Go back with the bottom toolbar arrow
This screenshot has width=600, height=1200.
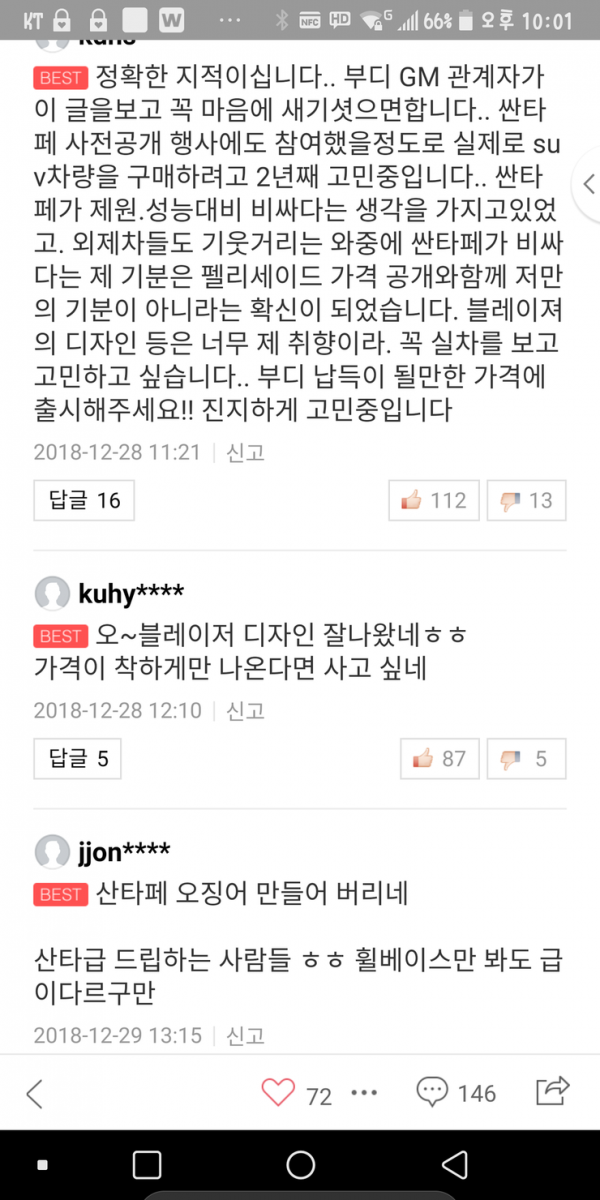click(x=35, y=1094)
